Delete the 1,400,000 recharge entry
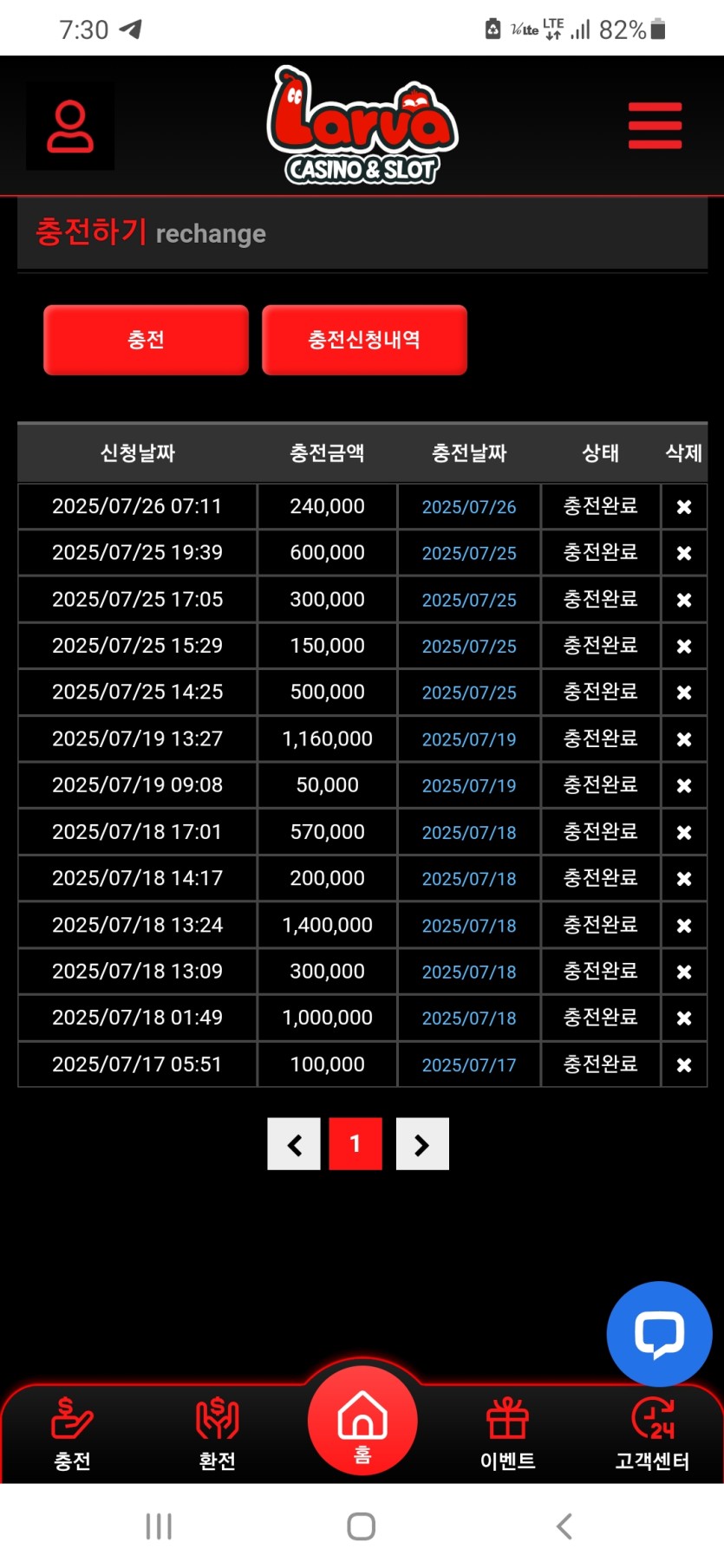This screenshot has height=1568, width=724. (x=683, y=926)
